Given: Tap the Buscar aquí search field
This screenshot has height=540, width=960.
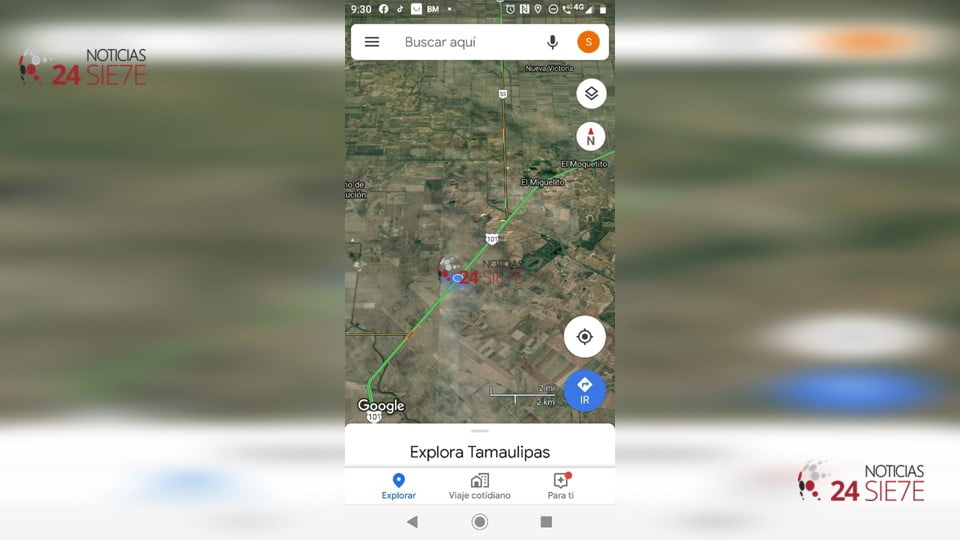Looking at the screenshot, I should tap(460, 42).
